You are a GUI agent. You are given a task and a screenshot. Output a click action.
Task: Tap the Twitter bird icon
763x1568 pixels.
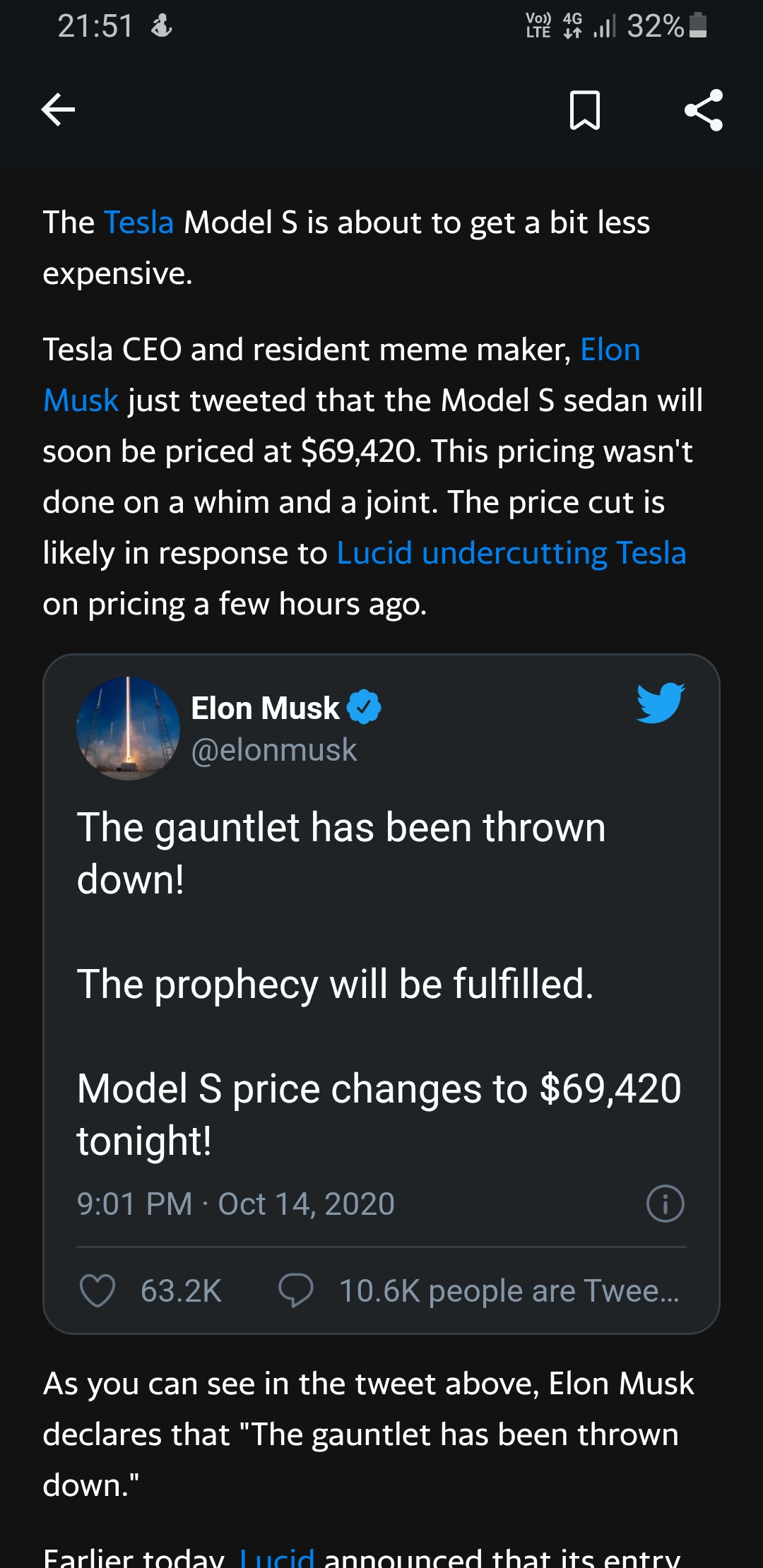[660, 703]
